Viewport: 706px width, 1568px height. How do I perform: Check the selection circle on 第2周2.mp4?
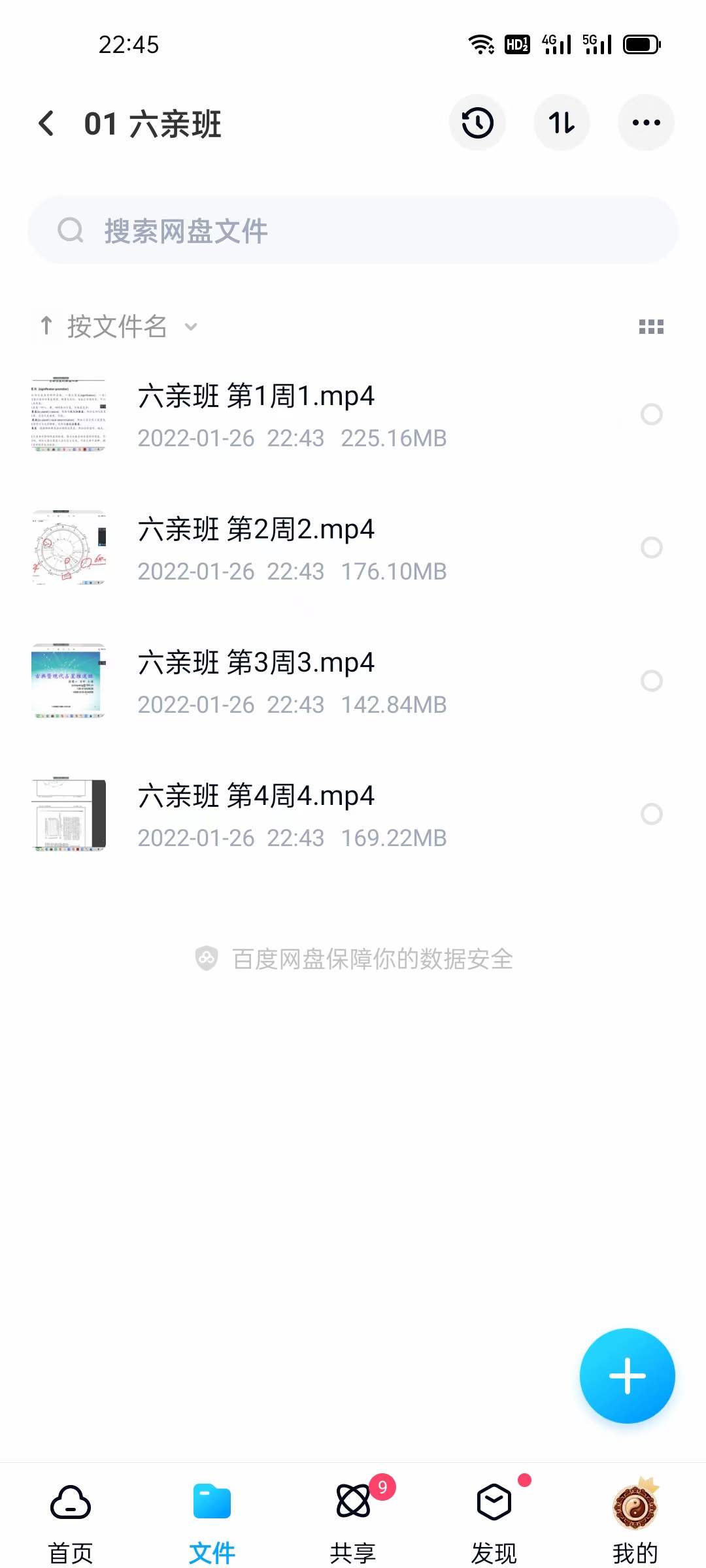[650, 547]
